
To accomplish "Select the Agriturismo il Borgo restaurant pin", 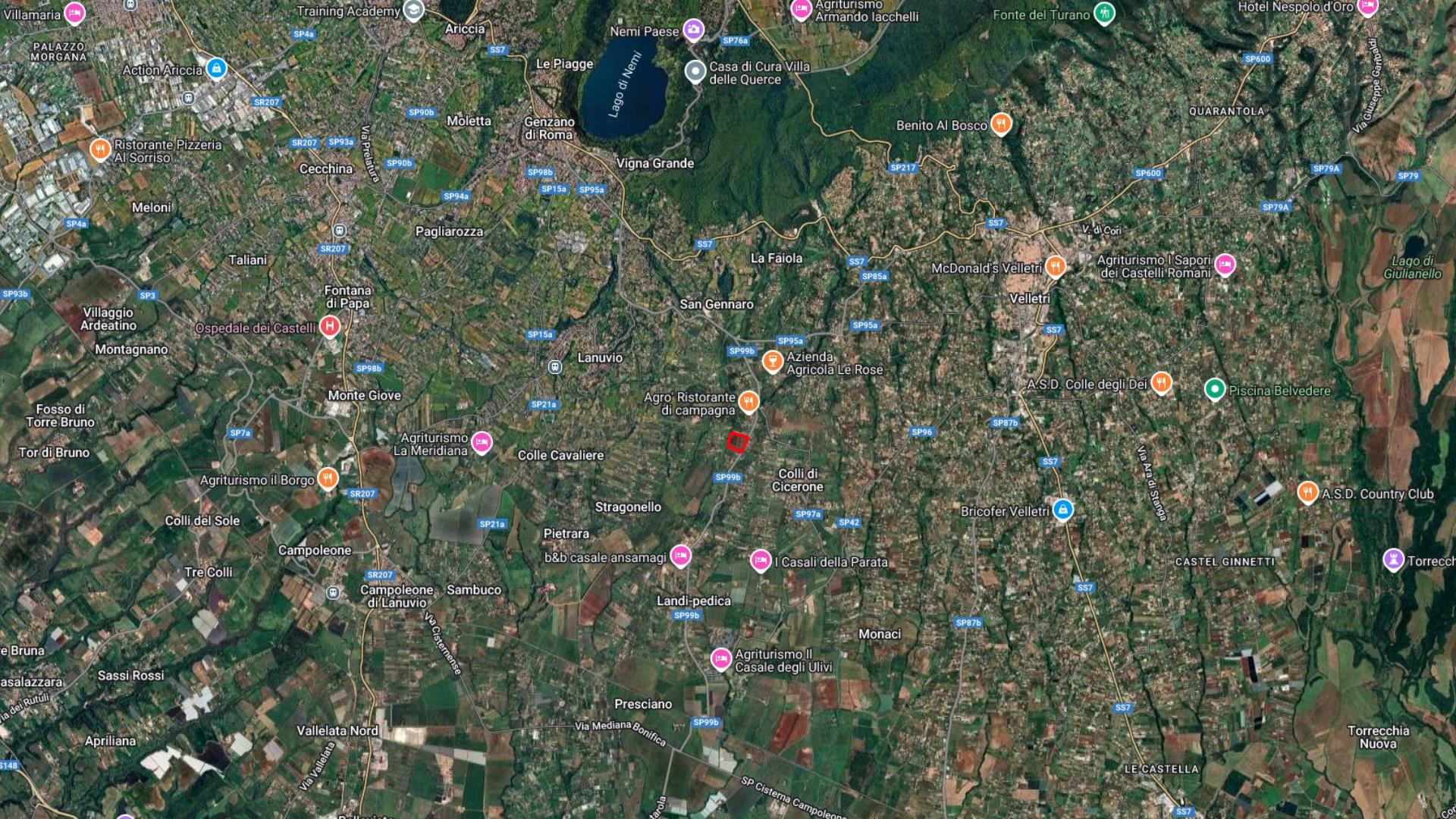I will (327, 478).
